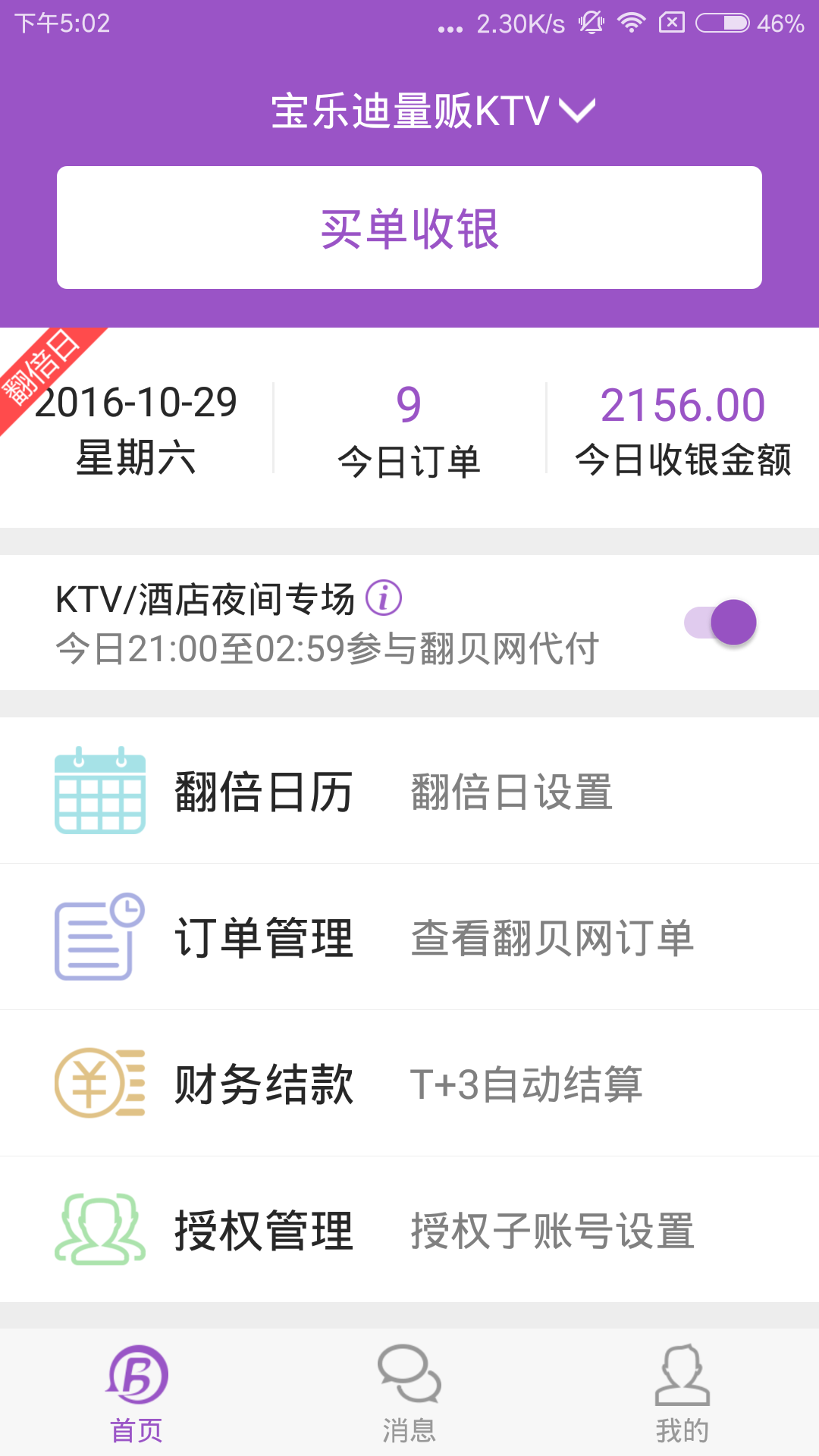Click the battery indicator in status bar
This screenshot has height=1456, width=819.
[x=721, y=22]
